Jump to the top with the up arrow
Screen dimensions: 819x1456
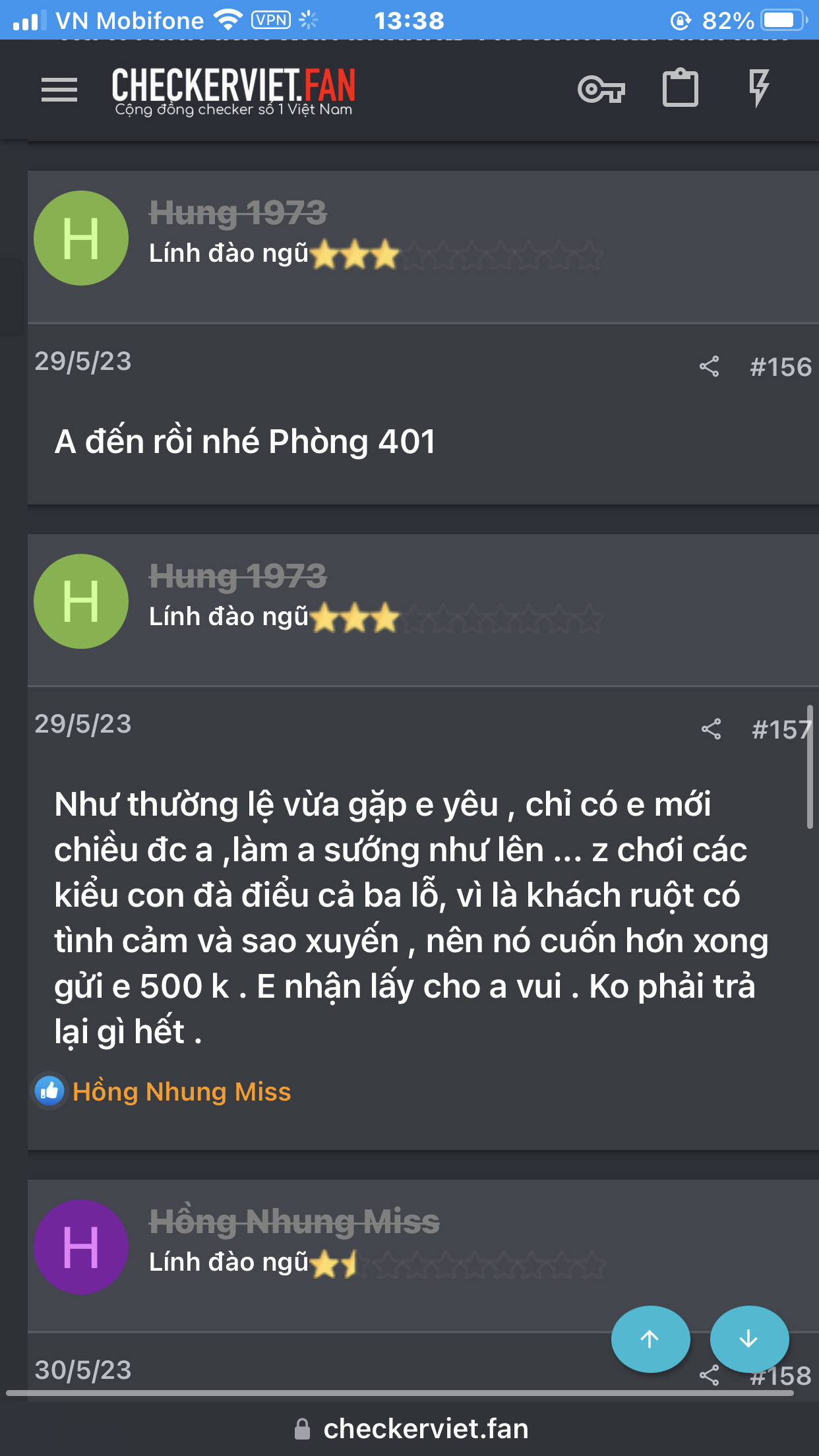(650, 1339)
